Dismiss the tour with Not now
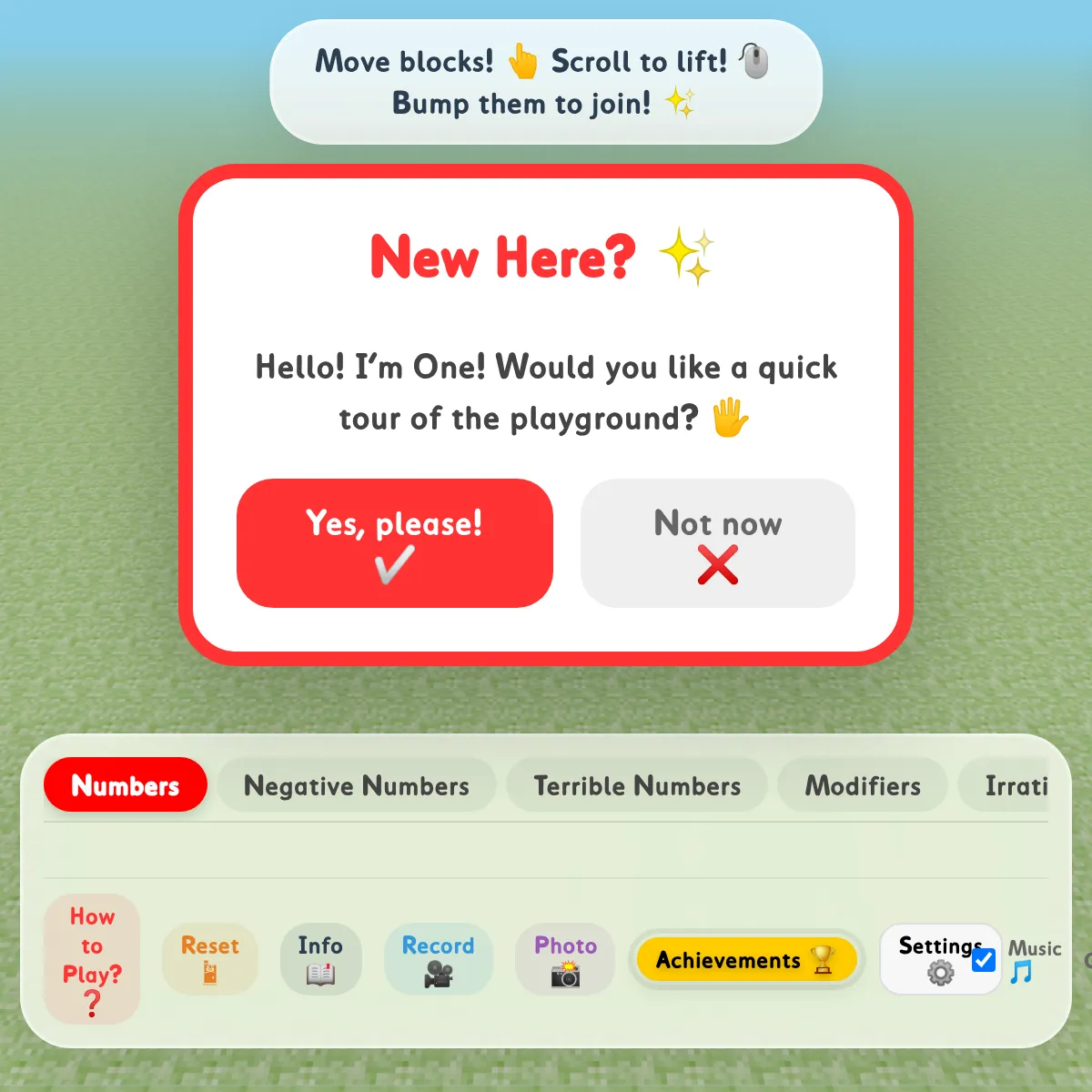The height and width of the screenshot is (1092, 1092). [x=717, y=542]
